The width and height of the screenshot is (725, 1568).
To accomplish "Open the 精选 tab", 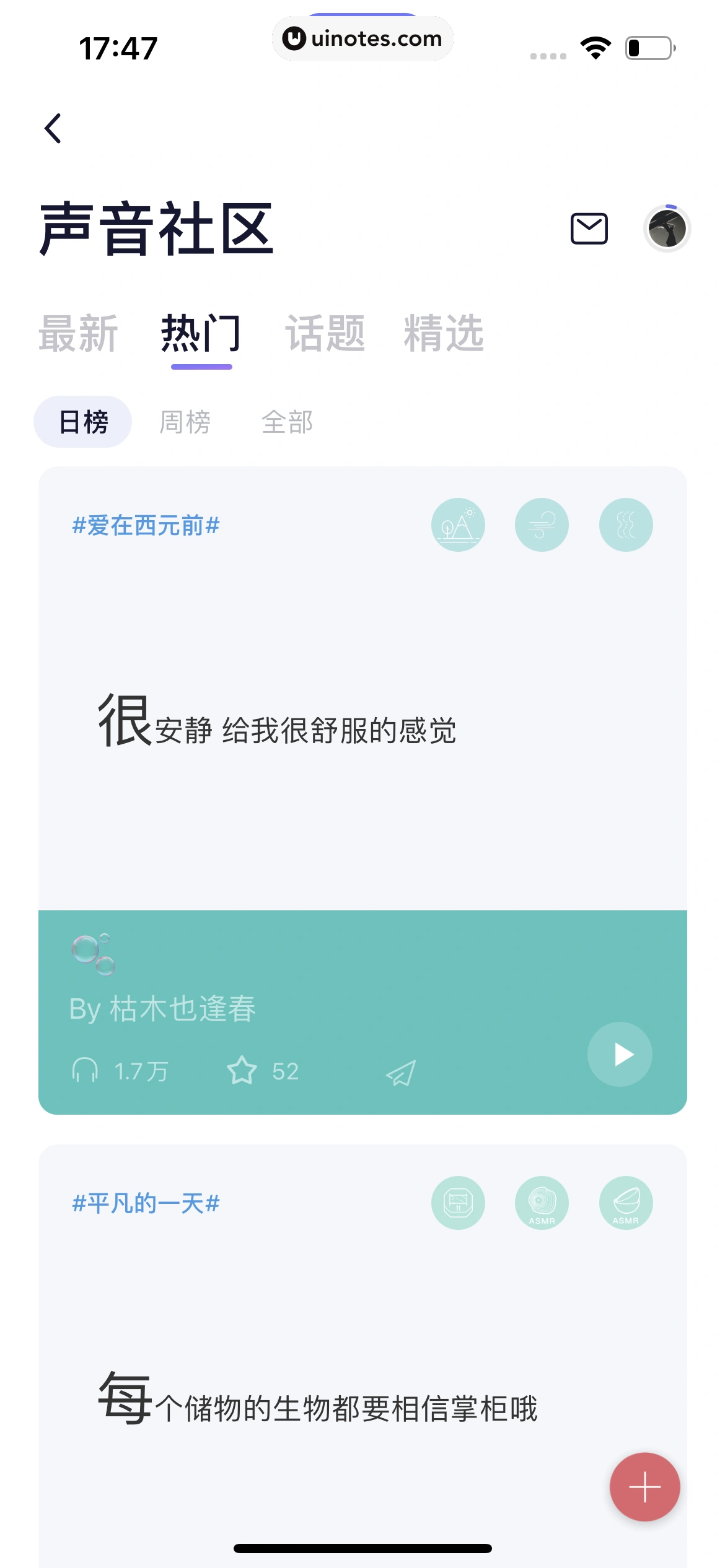I will pos(444,333).
